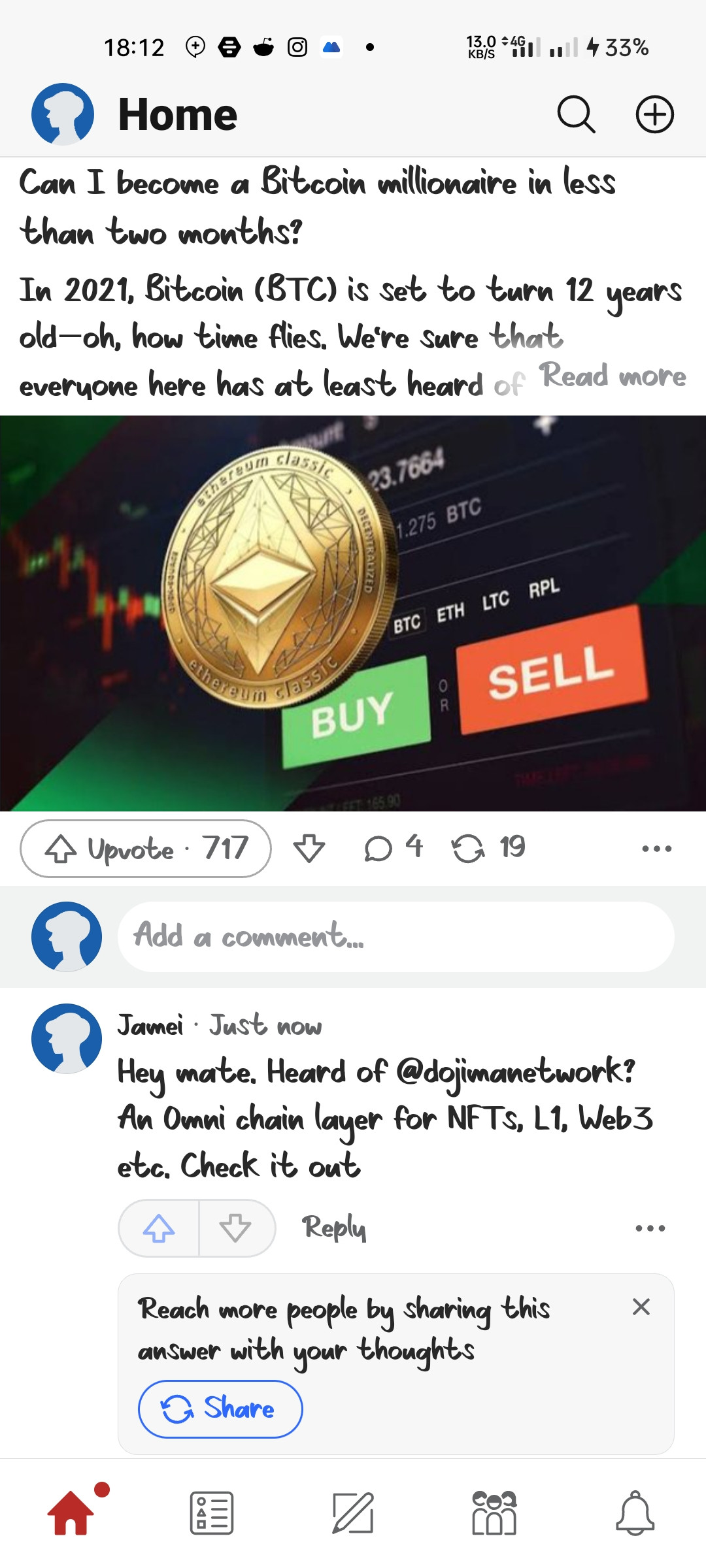Open the answer's three-dot options menu
The width and height of the screenshot is (706, 1568).
pyautogui.click(x=656, y=849)
